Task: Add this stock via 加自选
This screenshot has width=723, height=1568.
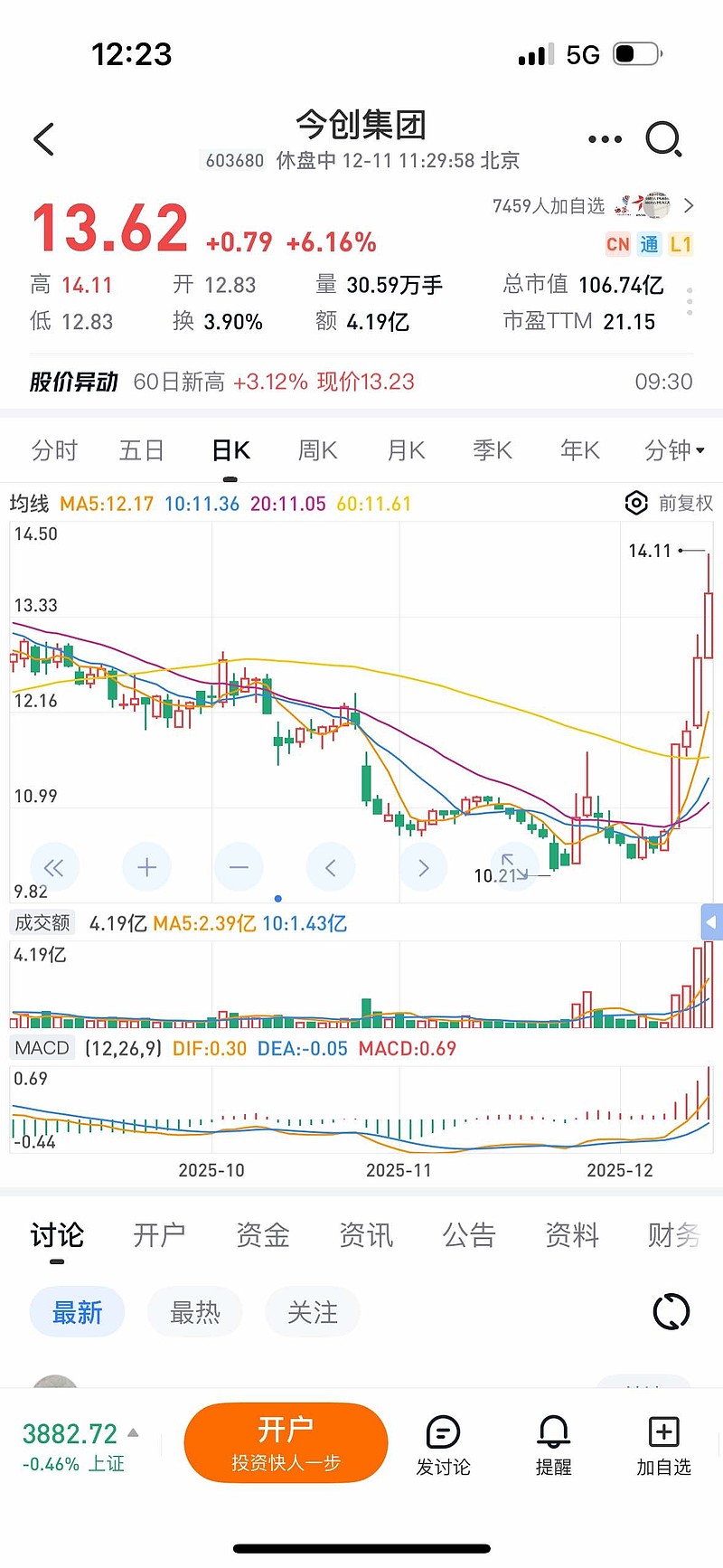Action: click(x=663, y=1445)
